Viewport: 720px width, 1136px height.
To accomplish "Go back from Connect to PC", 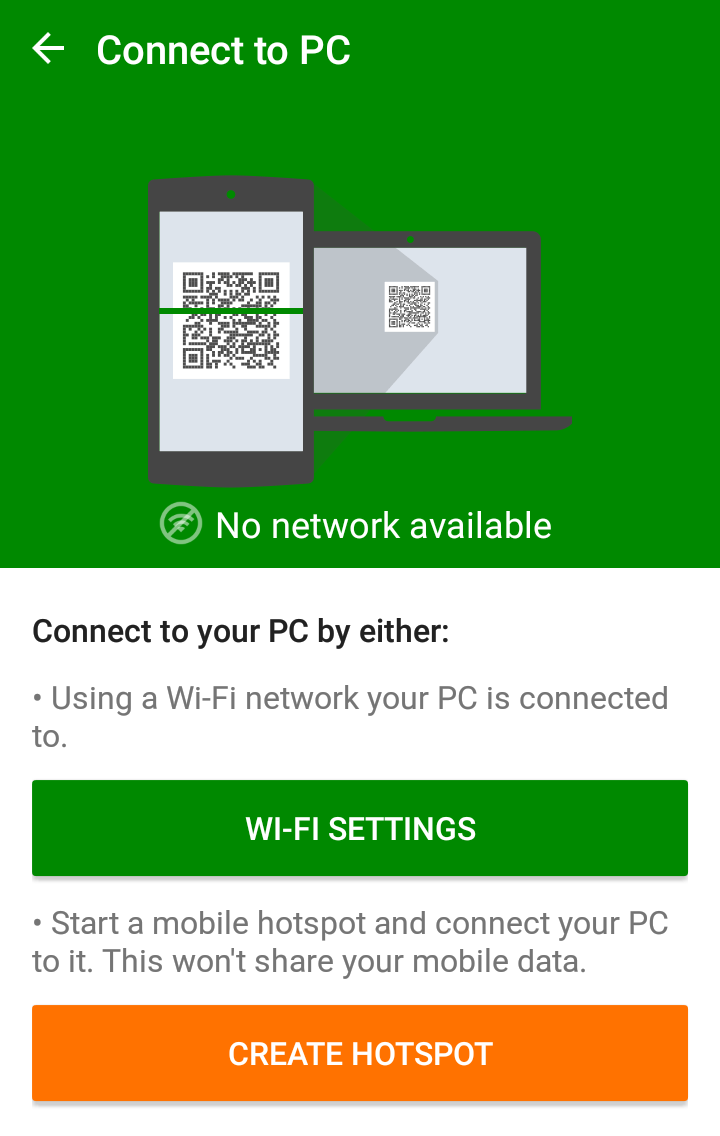I will [48, 49].
